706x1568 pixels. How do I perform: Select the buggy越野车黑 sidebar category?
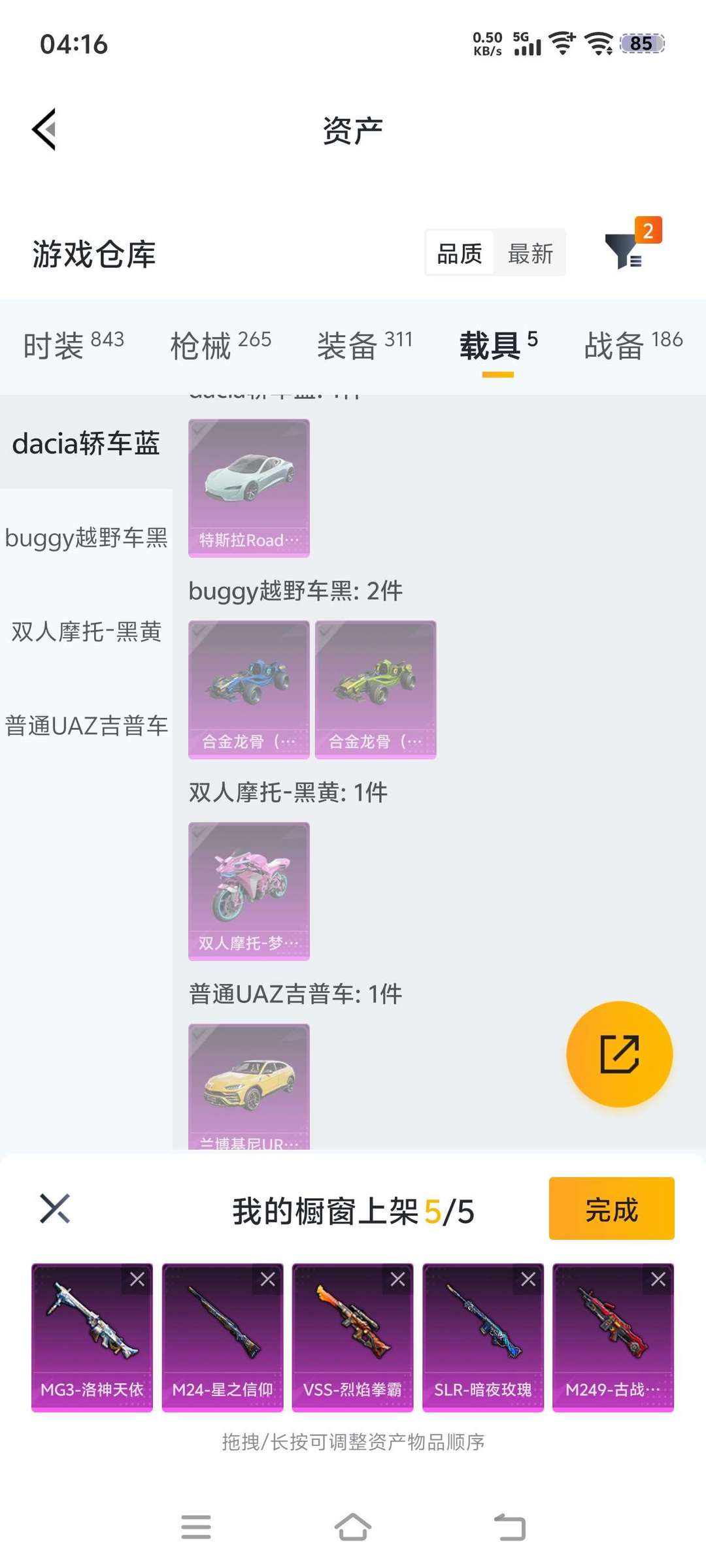[x=86, y=537]
